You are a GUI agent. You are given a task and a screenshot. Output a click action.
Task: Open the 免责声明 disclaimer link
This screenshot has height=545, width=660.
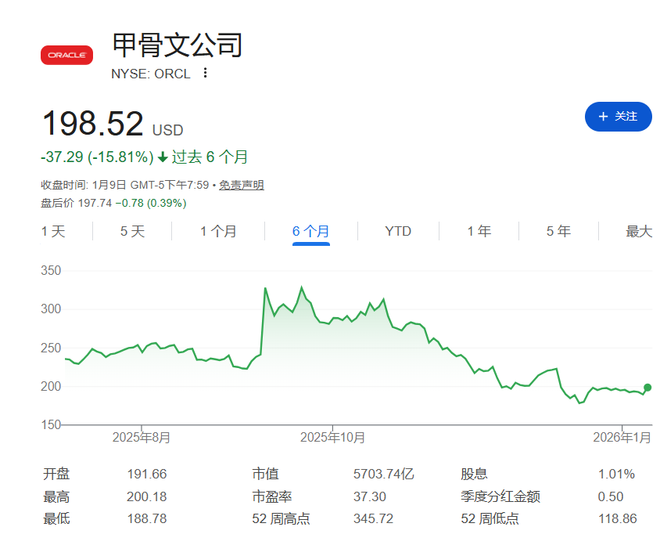(241, 185)
